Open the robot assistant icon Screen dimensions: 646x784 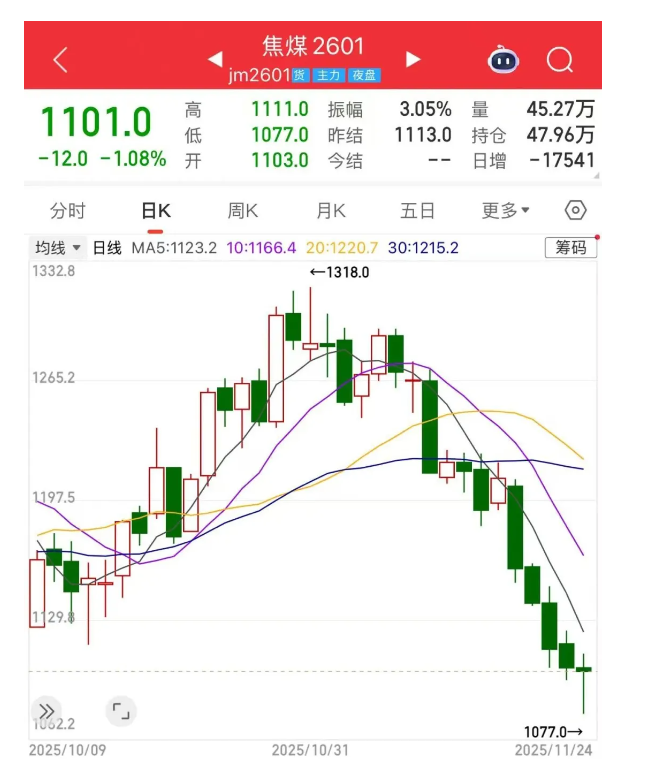click(x=504, y=60)
